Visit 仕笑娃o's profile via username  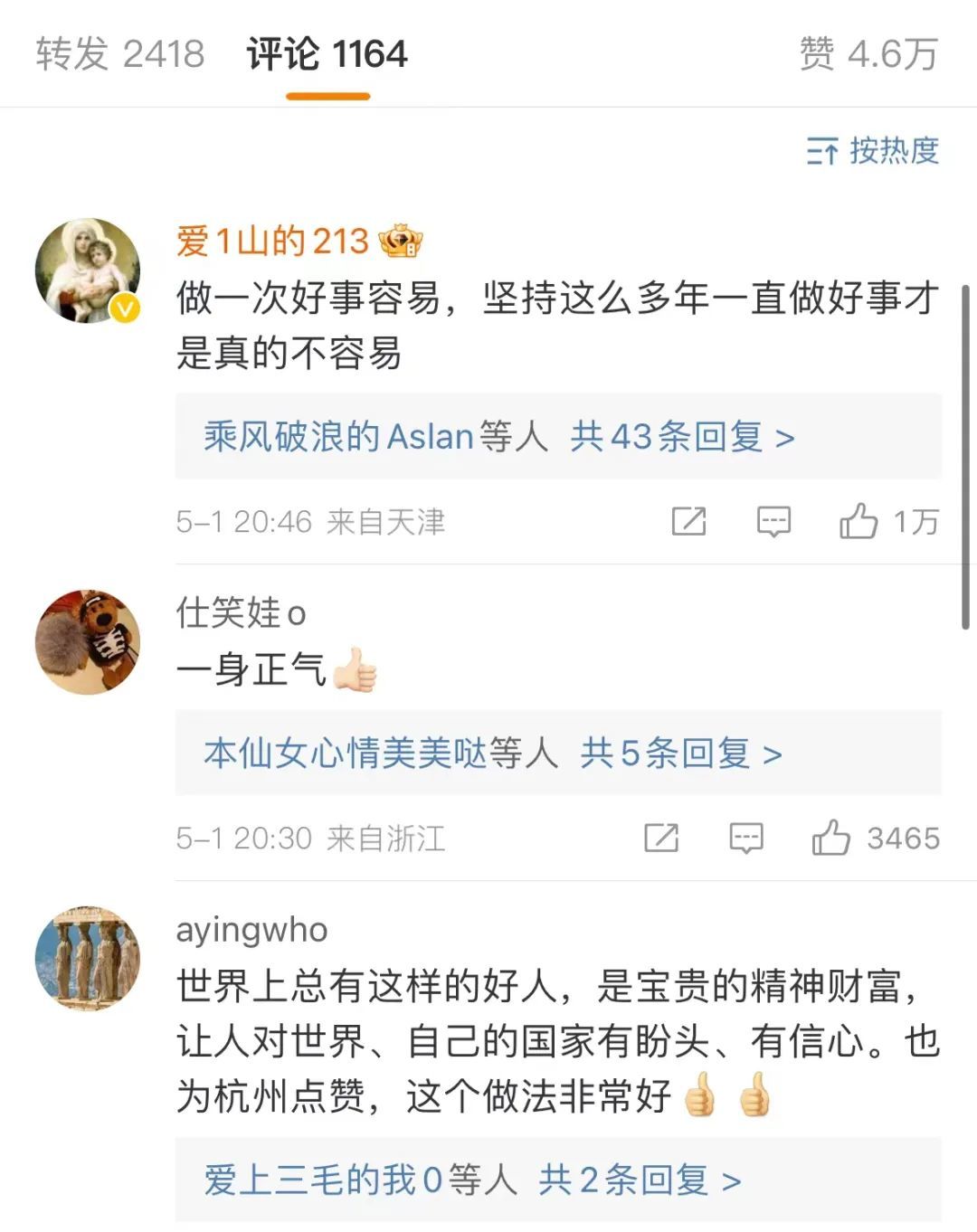[x=241, y=613]
